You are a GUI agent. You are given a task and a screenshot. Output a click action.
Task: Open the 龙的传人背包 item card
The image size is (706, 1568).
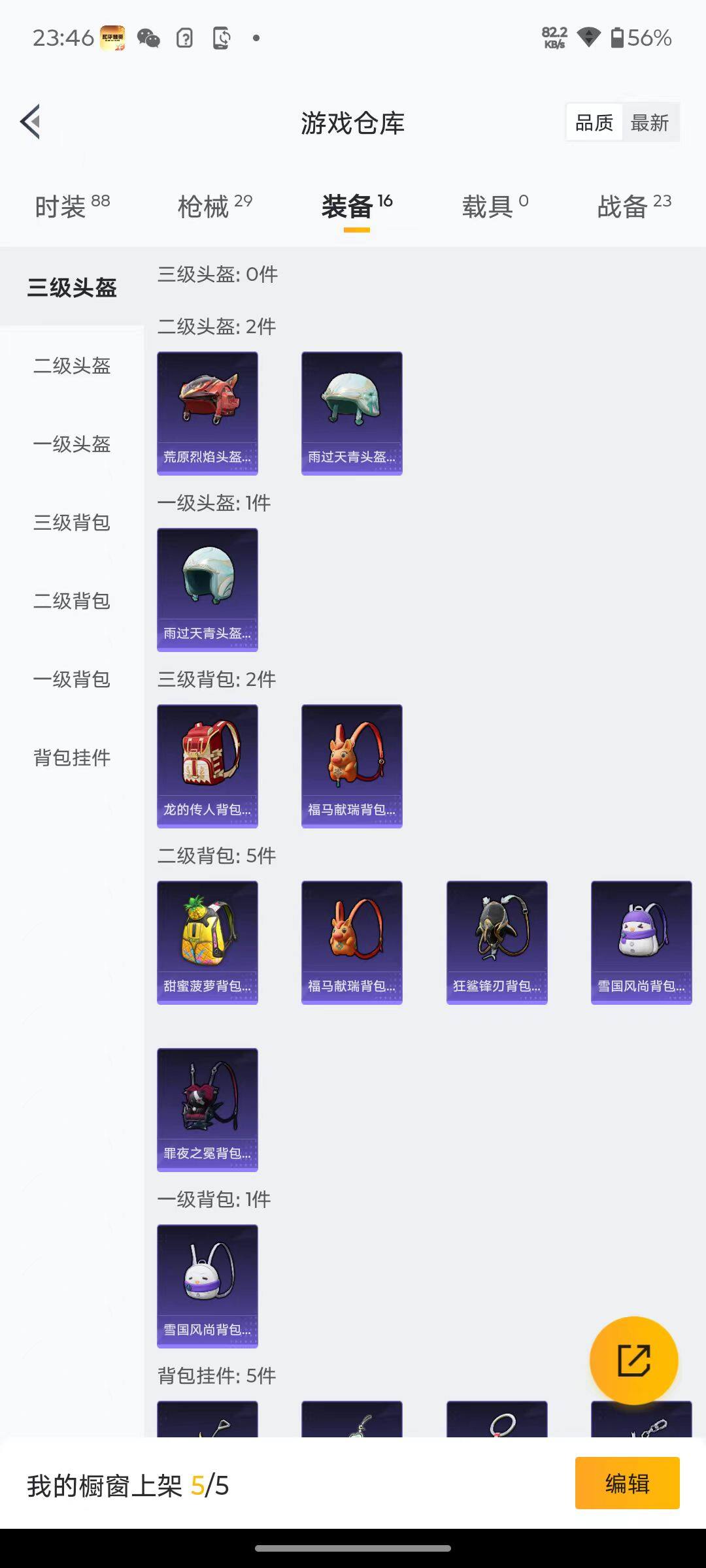click(207, 766)
